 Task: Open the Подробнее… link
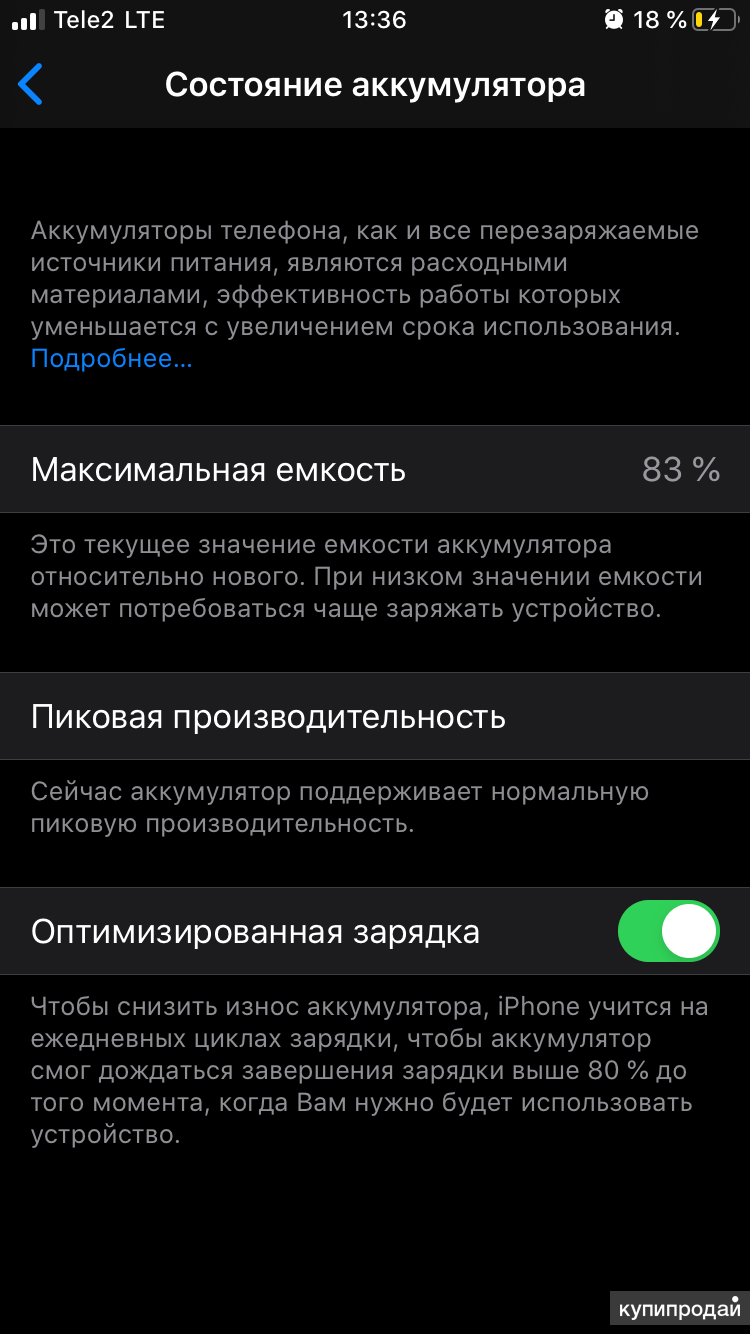(111, 359)
